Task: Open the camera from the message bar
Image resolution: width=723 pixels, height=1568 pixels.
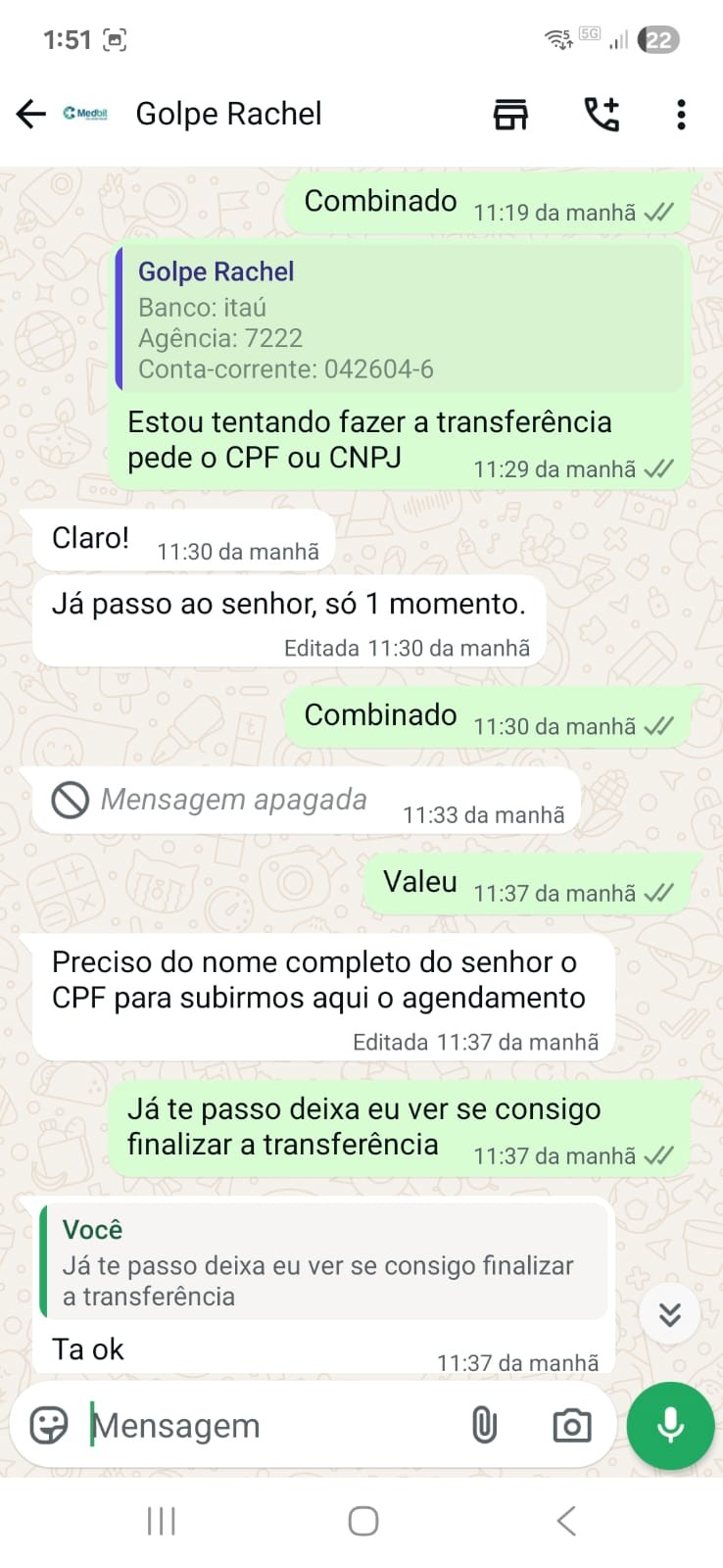Action: pyautogui.click(x=571, y=1426)
